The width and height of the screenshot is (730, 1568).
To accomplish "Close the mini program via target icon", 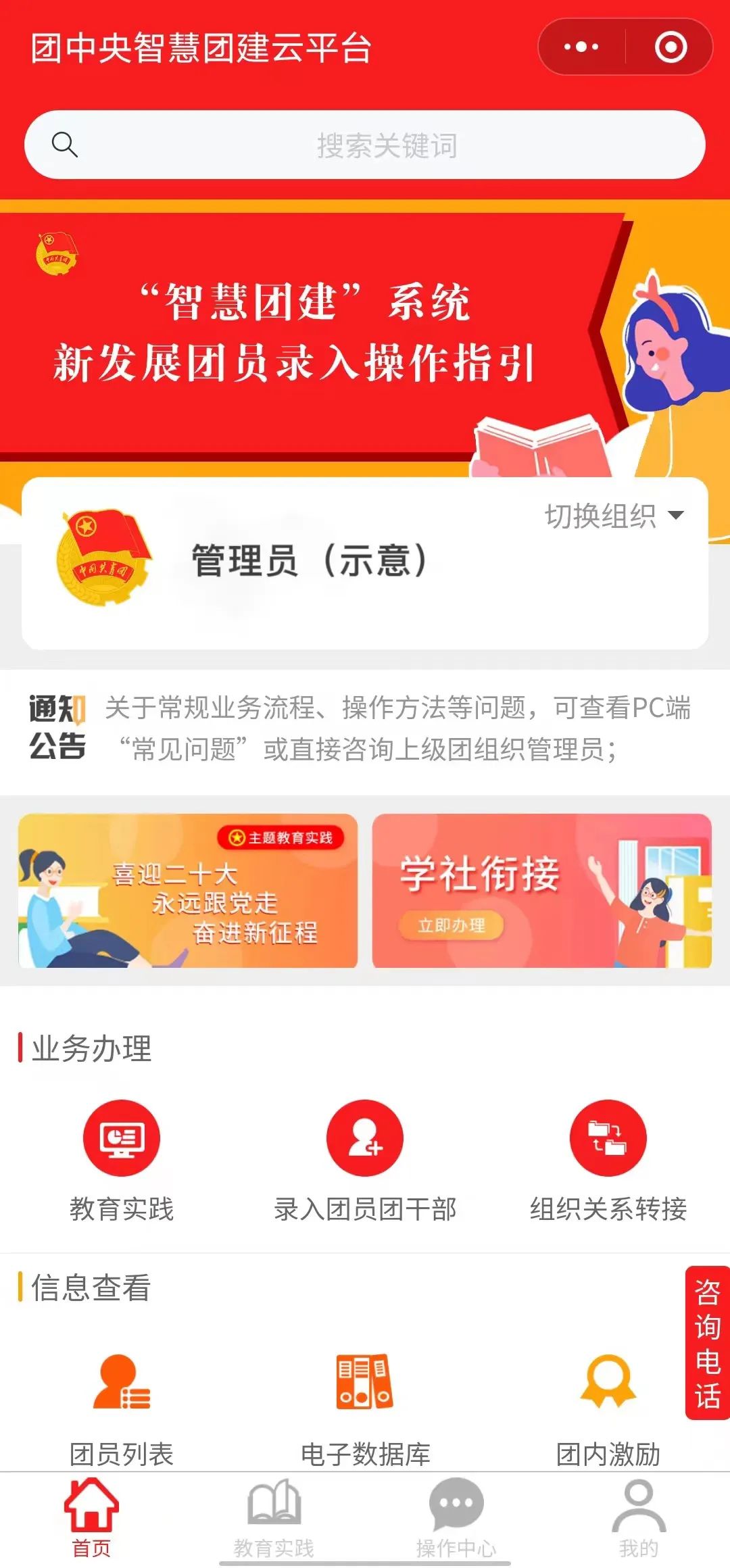I will (x=671, y=47).
